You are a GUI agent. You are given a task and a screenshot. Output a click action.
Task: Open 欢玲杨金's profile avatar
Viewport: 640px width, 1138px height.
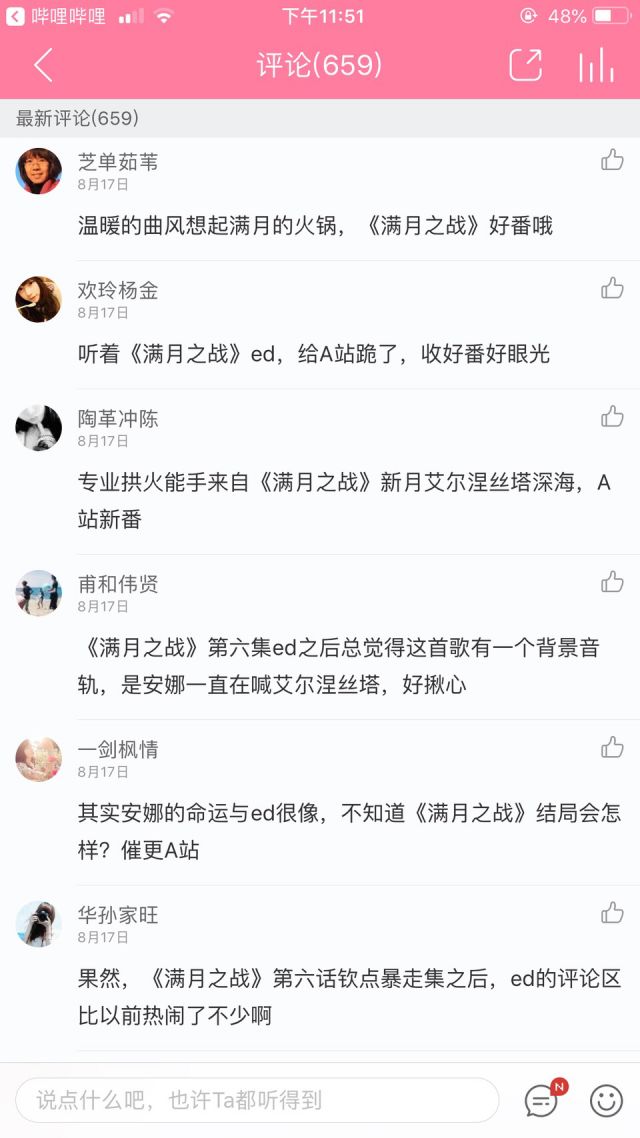pyautogui.click(x=39, y=299)
